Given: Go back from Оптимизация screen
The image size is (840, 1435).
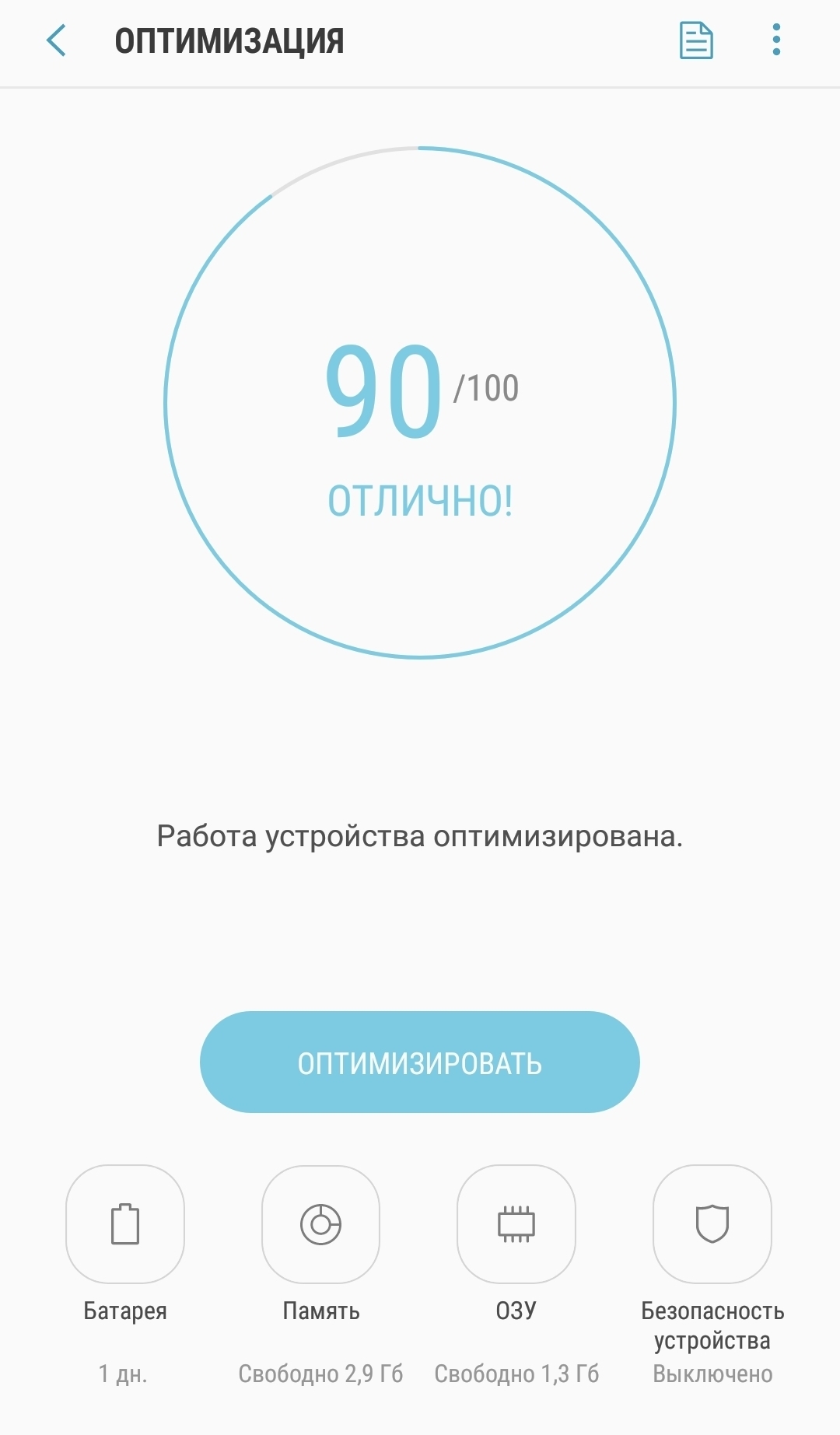Looking at the screenshot, I should pos(57,40).
